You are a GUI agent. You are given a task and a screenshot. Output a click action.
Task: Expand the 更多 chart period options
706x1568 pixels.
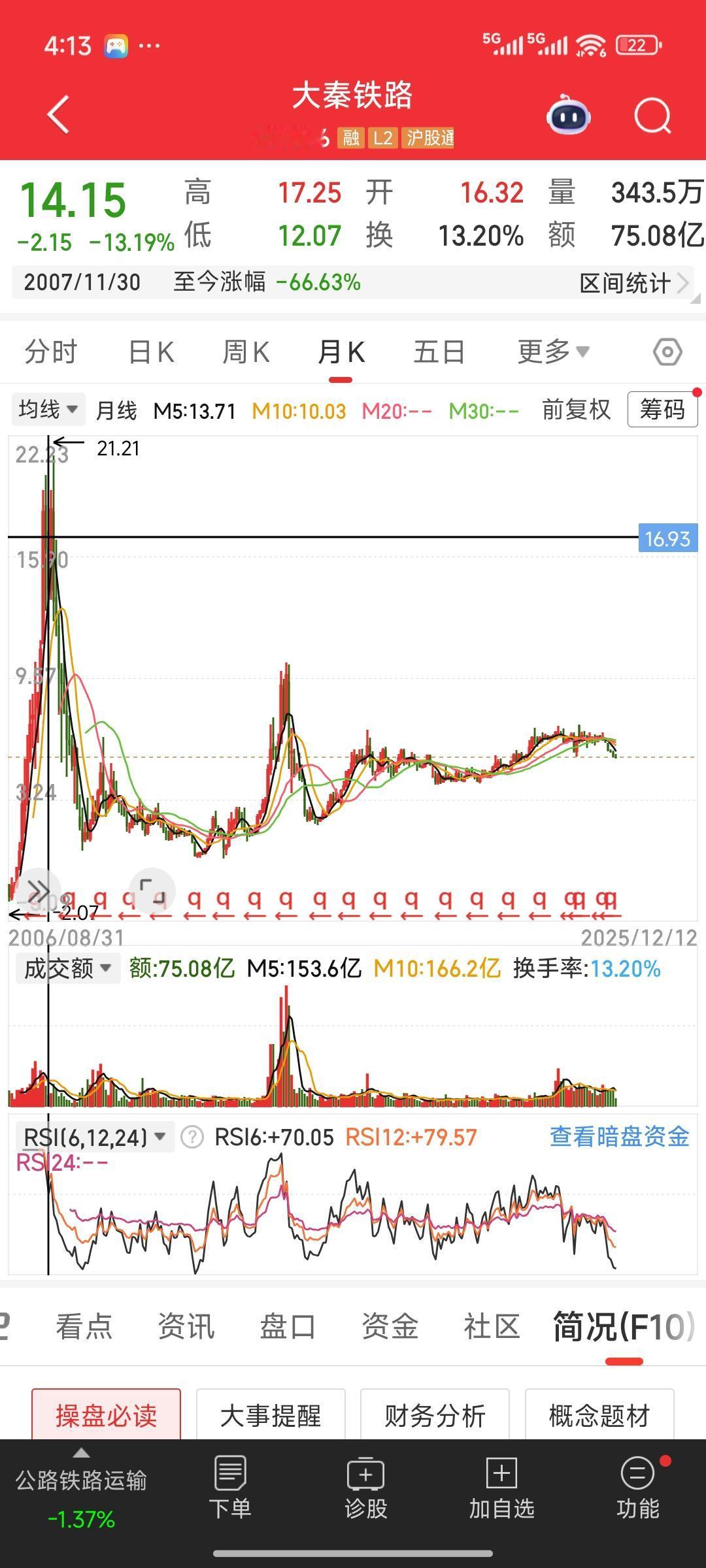point(551,351)
